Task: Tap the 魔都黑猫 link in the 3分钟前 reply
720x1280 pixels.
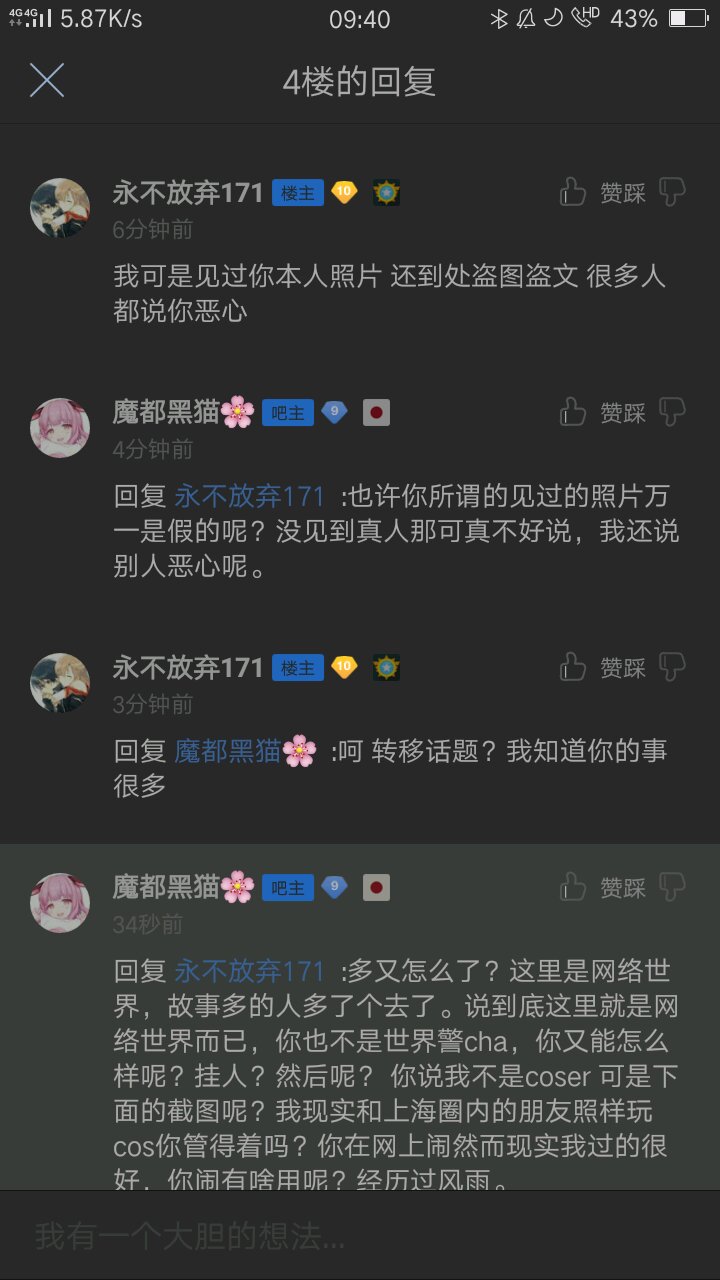Action: [x=246, y=751]
